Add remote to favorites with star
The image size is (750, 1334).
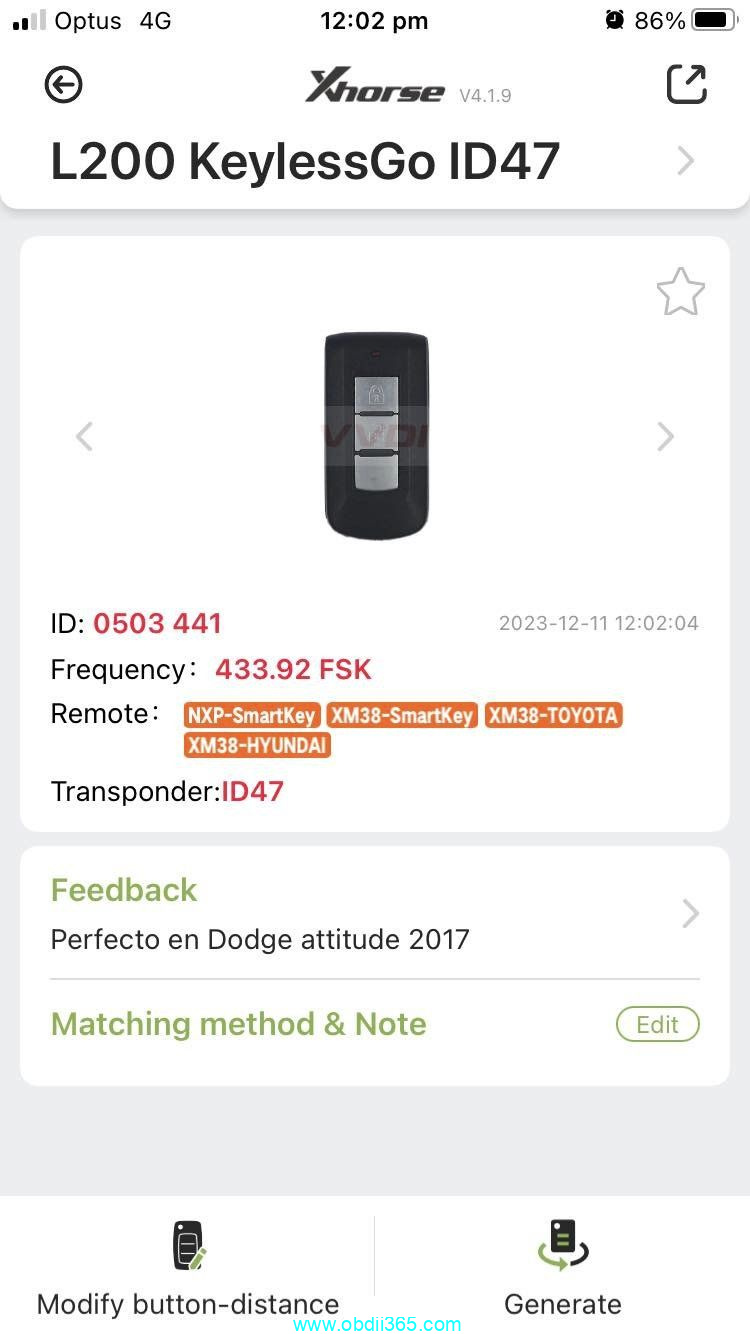click(x=681, y=292)
